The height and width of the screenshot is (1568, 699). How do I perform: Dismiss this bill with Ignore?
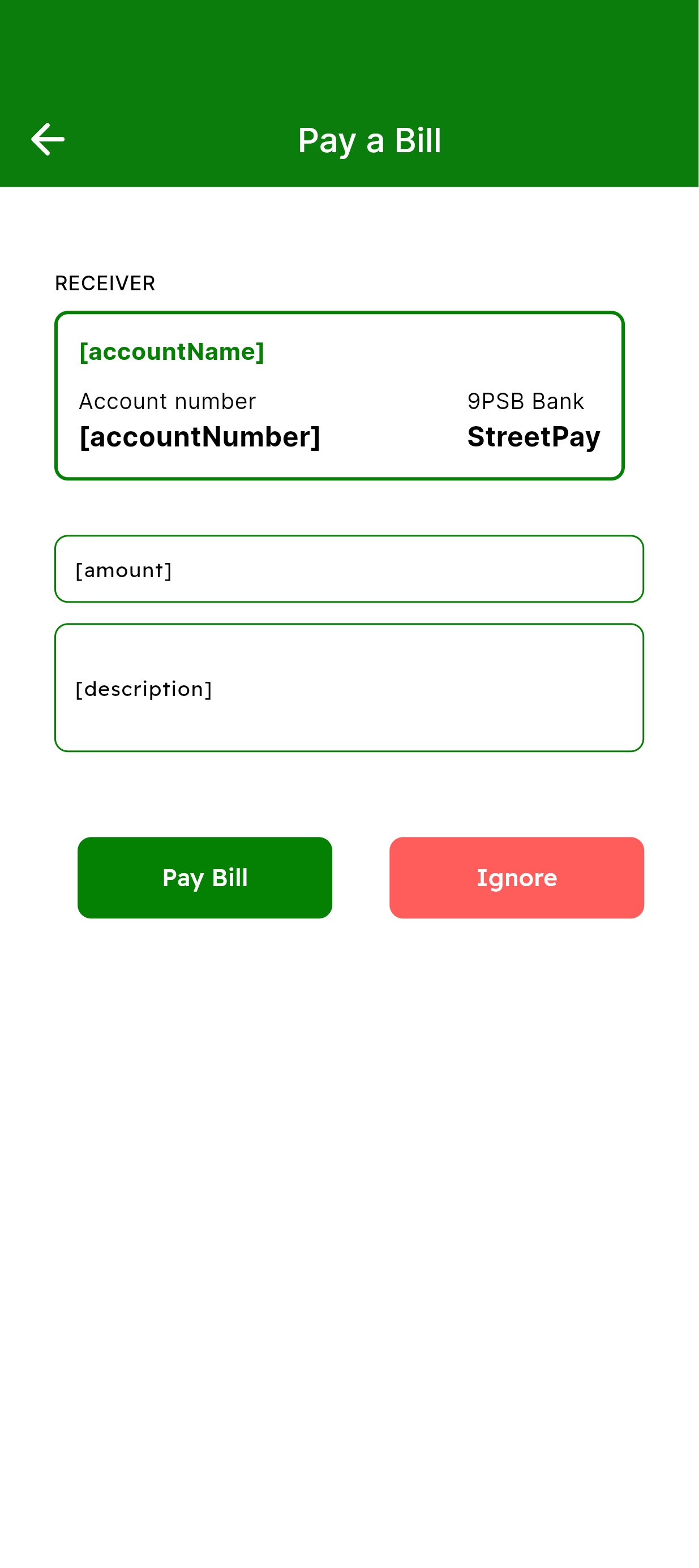click(516, 877)
